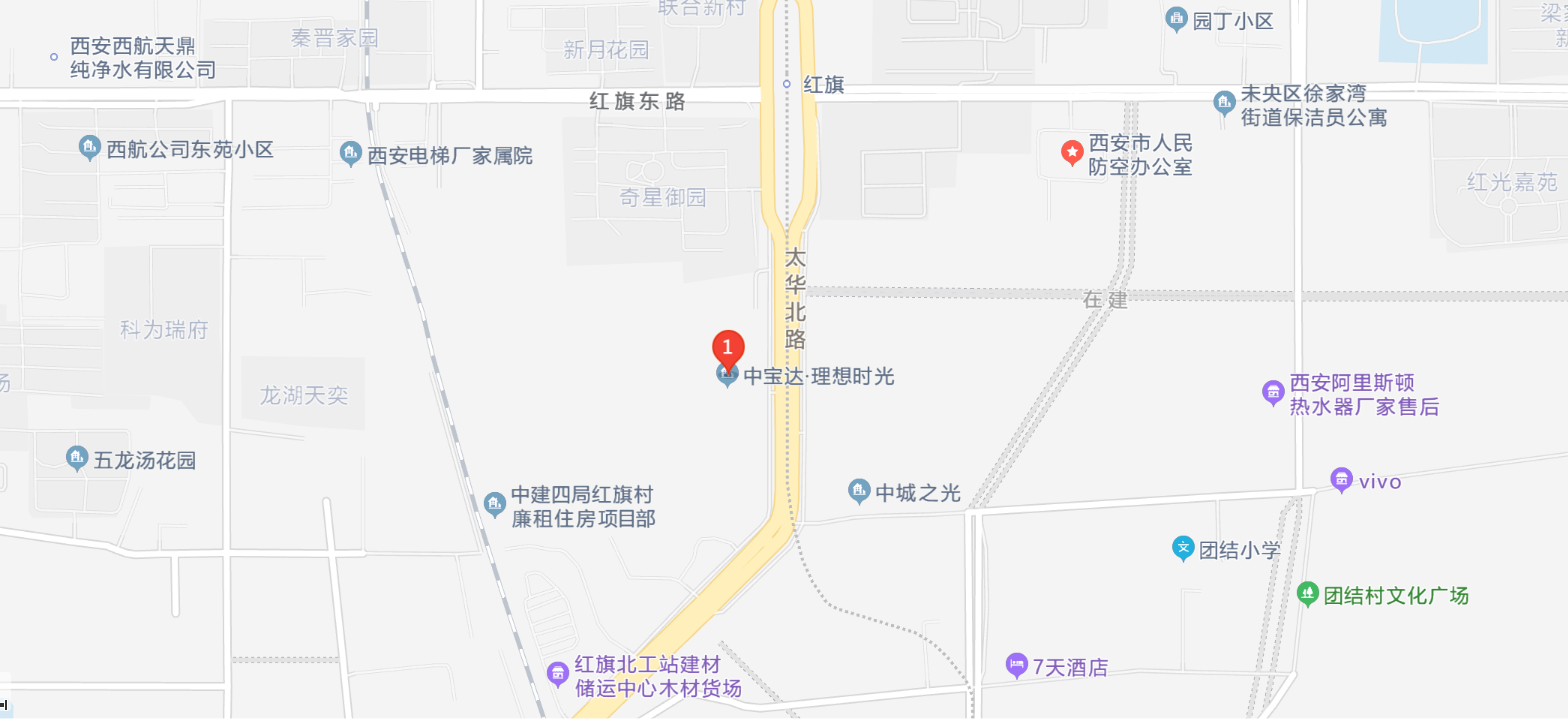Open the 五龙汤花园 residential marker
1568x719 pixels.
click(78, 459)
